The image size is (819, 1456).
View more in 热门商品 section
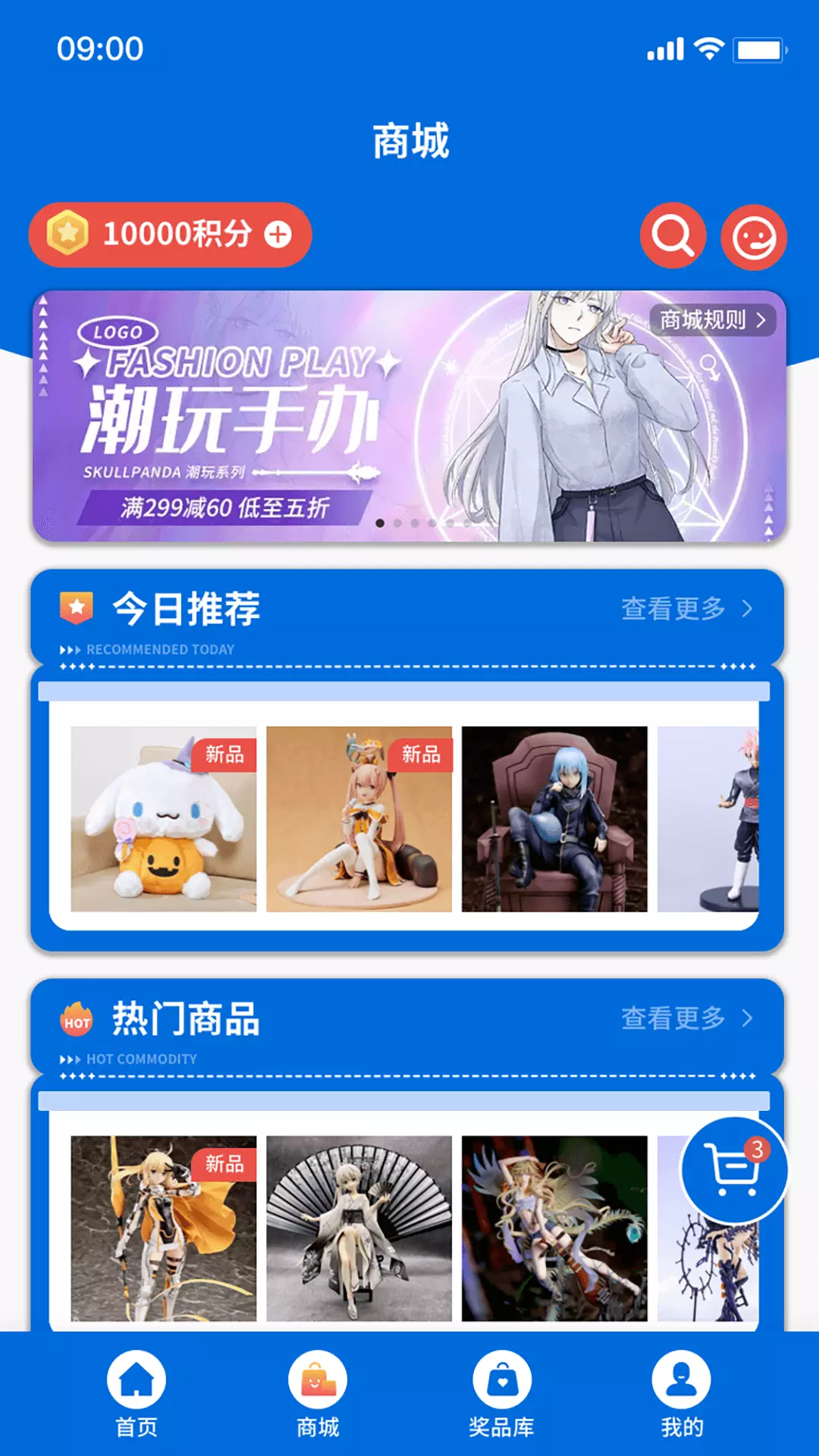click(687, 1018)
